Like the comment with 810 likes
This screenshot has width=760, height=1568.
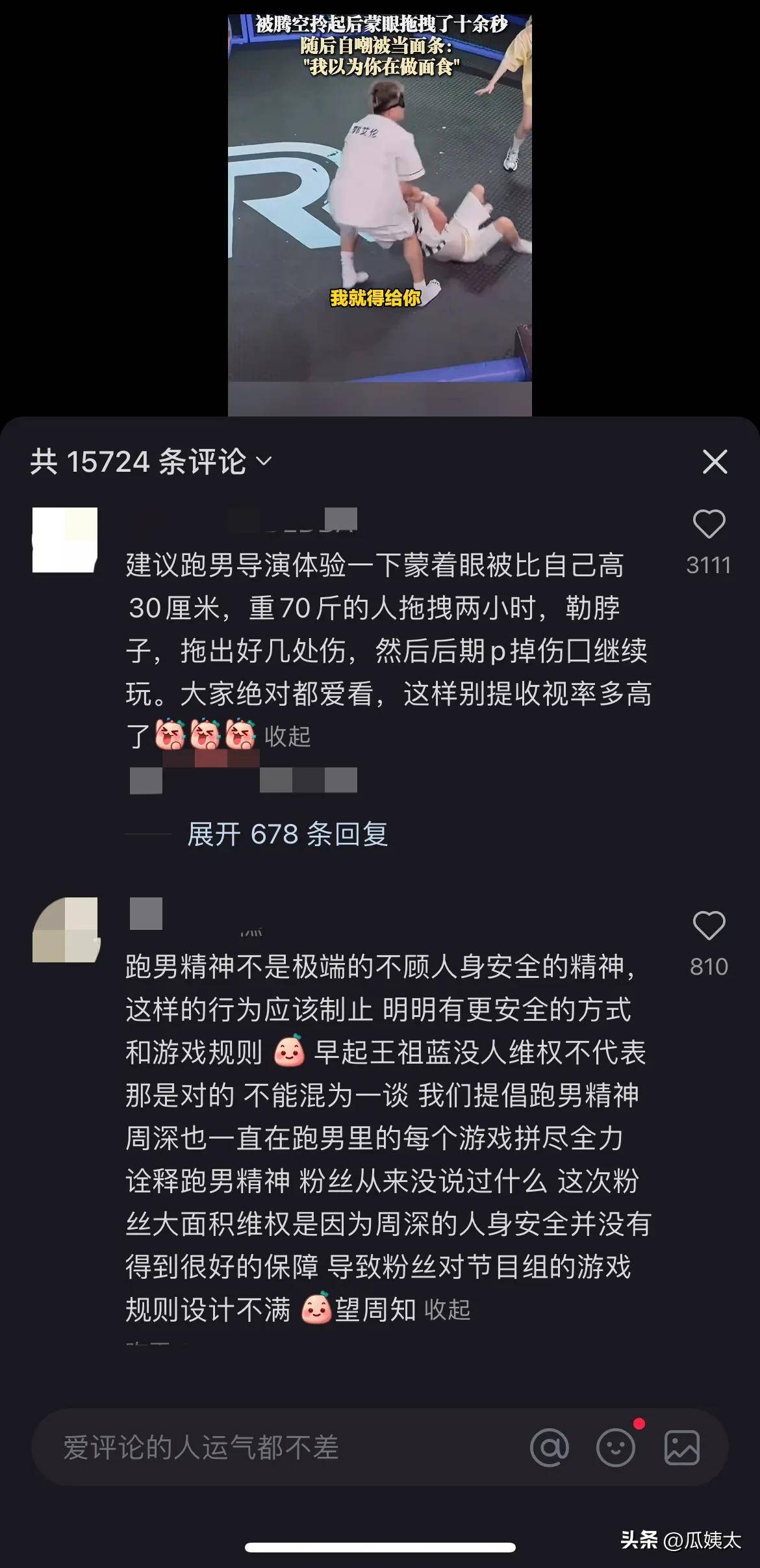[x=709, y=925]
